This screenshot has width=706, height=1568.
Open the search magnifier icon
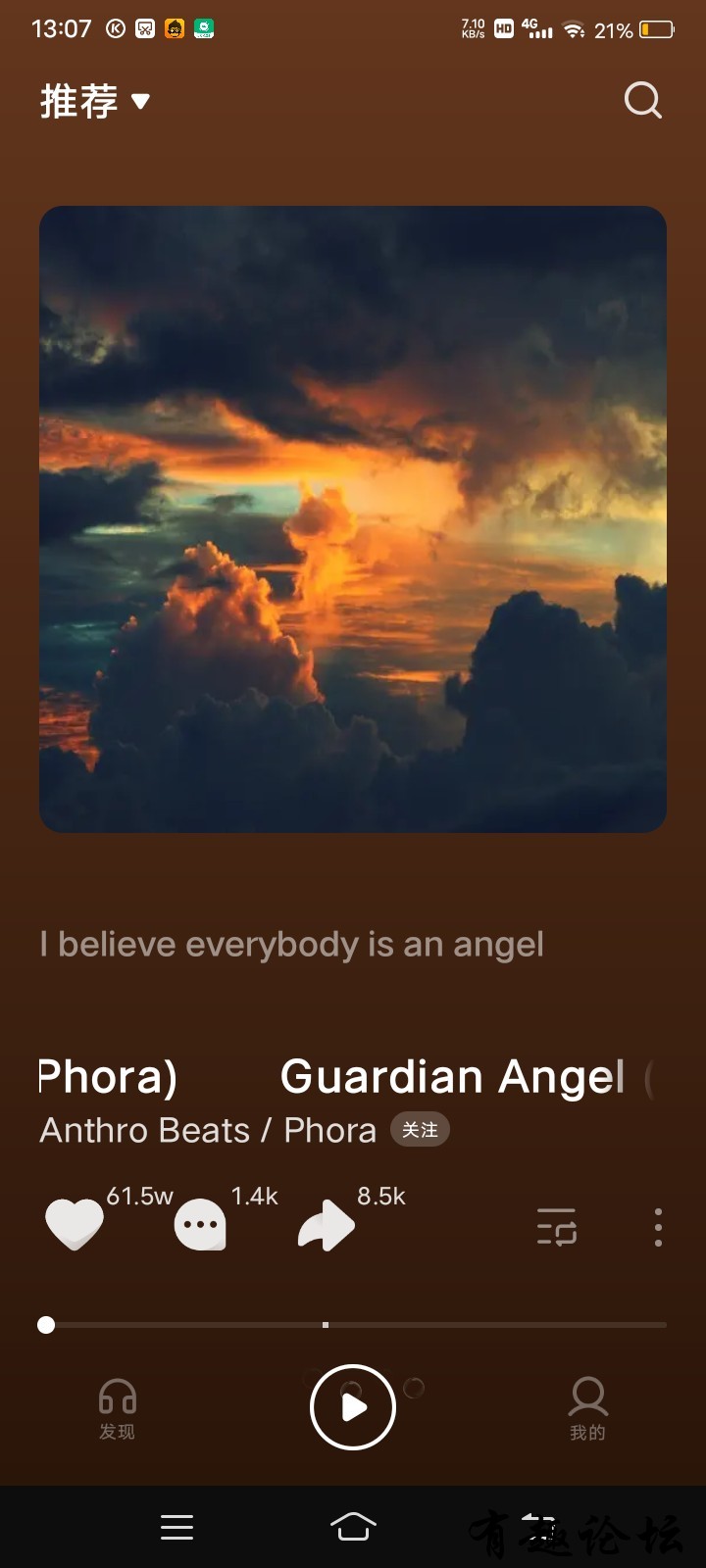point(642,100)
